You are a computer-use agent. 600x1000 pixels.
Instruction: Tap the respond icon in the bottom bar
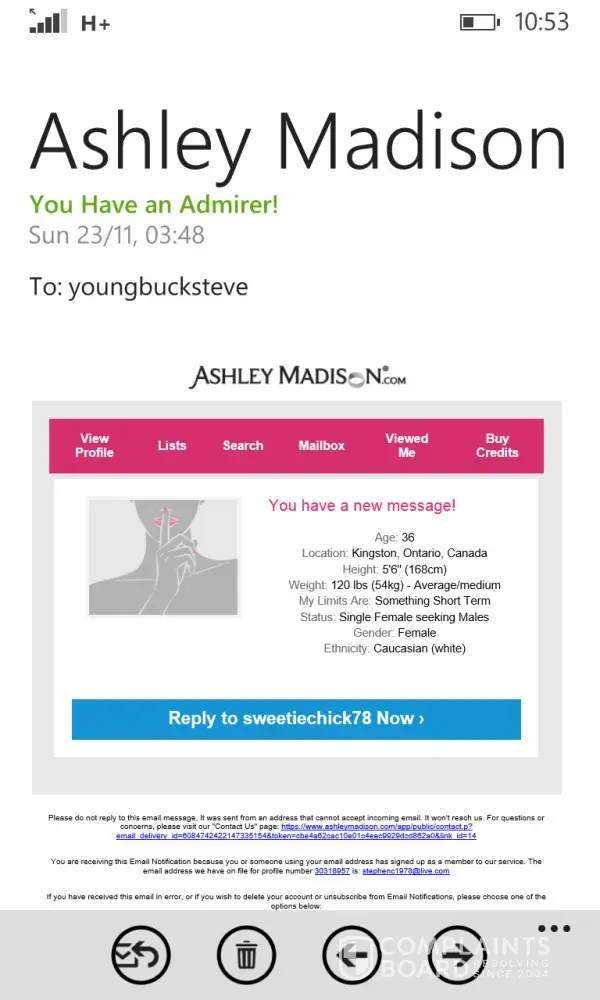tap(141, 955)
